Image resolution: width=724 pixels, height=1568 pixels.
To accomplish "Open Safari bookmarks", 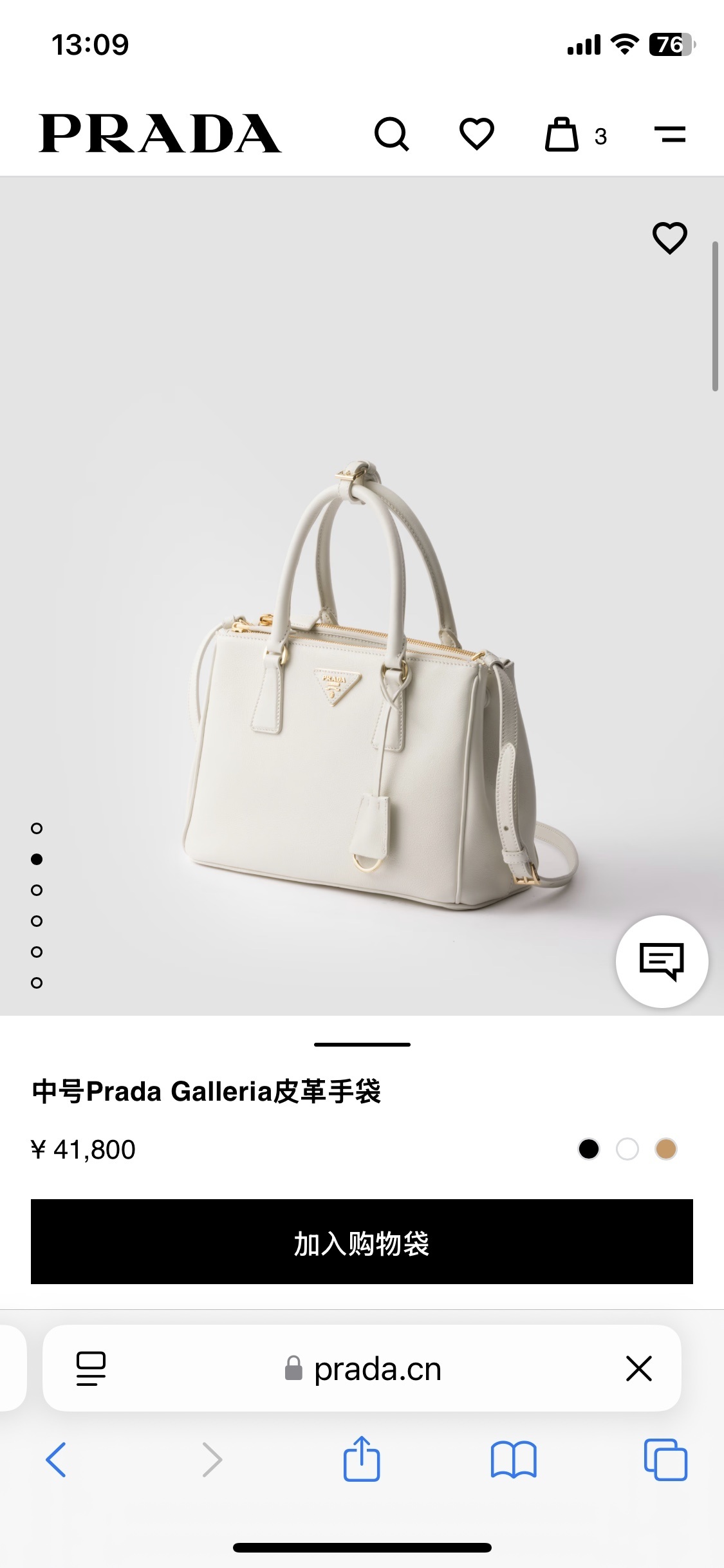I will pos(513,1459).
